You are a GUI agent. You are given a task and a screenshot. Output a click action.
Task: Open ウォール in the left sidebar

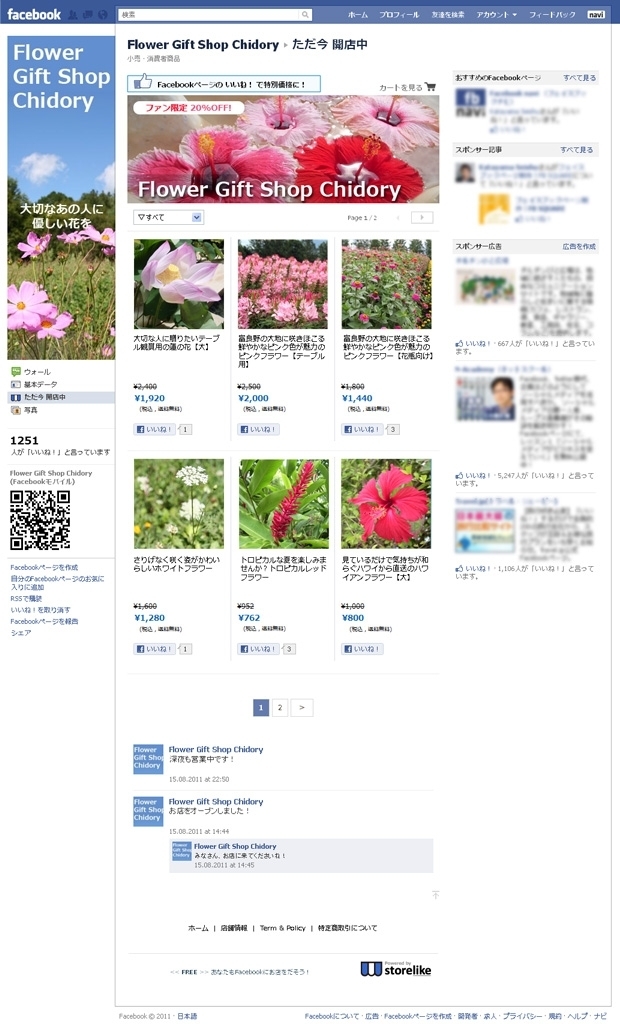(37, 372)
